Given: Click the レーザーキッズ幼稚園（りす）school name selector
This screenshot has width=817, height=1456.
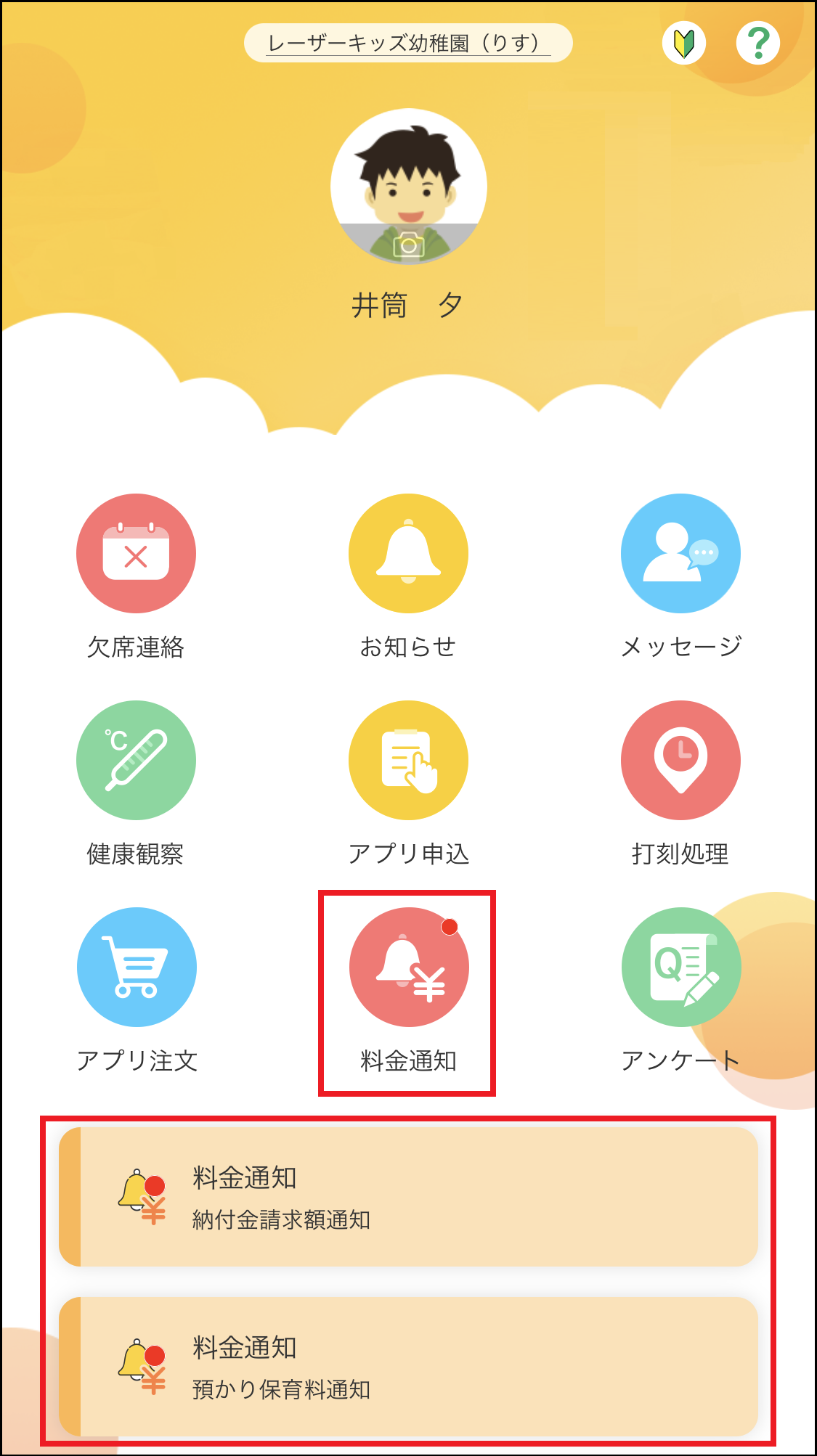Looking at the screenshot, I should point(408,42).
